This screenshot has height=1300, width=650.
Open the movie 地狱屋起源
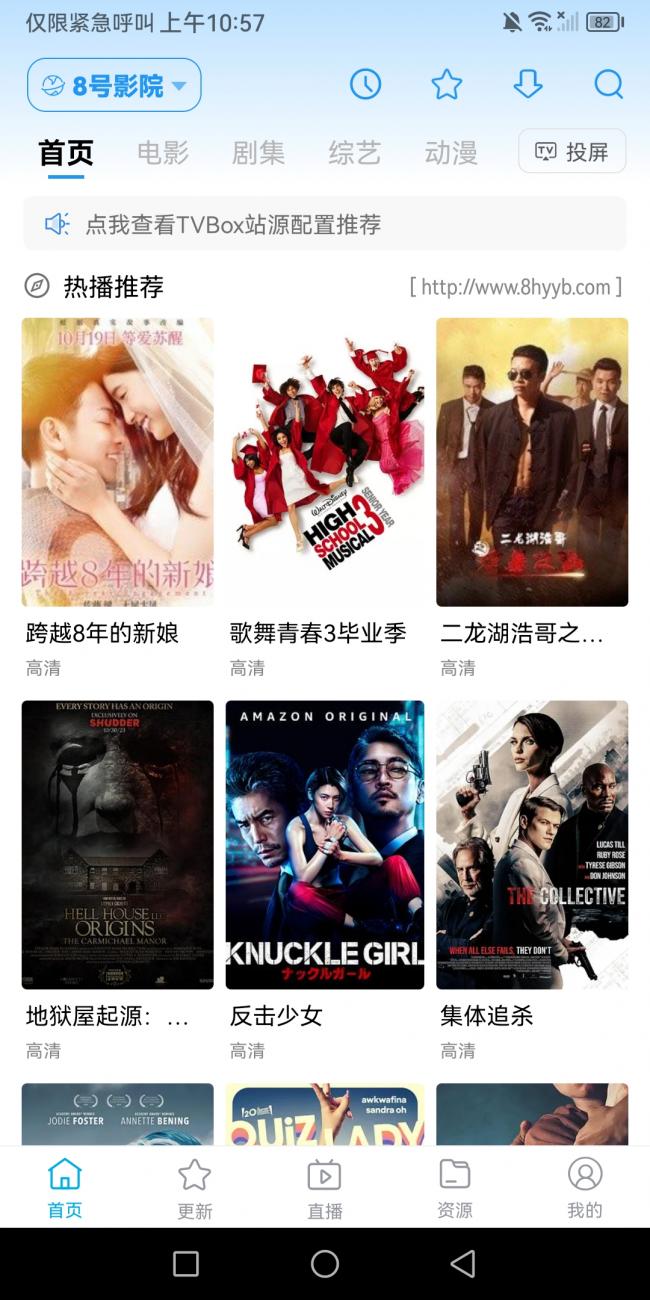click(117, 845)
